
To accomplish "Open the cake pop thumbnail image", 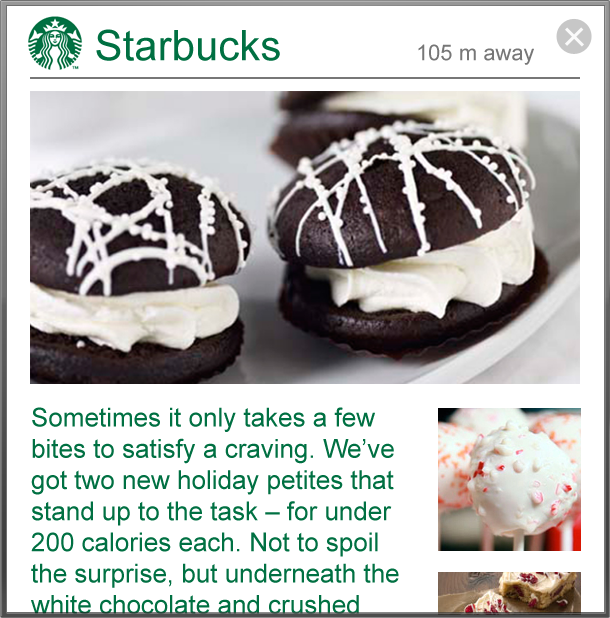I will [509, 479].
